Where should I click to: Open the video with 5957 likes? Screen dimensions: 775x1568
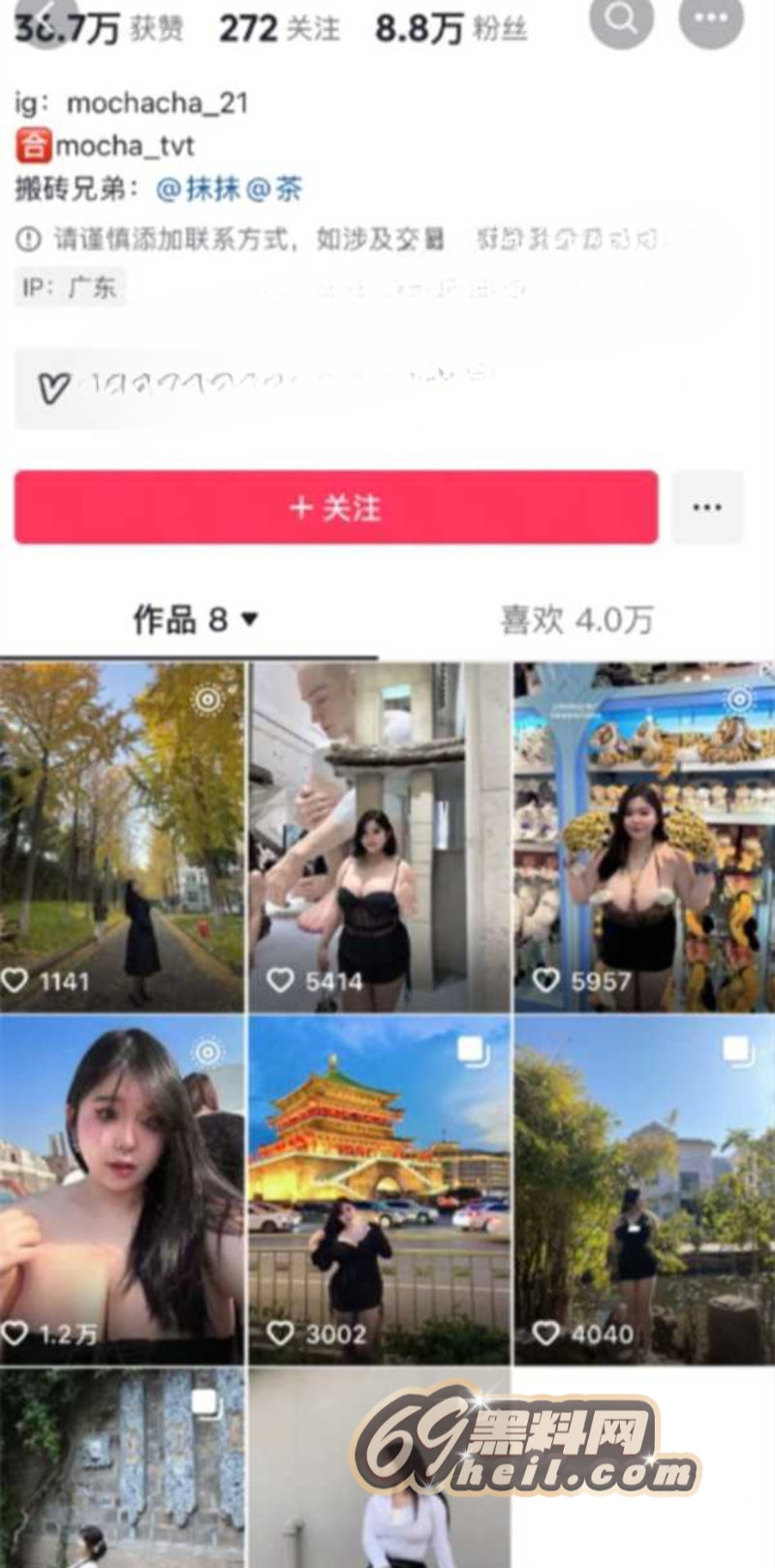(x=643, y=838)
